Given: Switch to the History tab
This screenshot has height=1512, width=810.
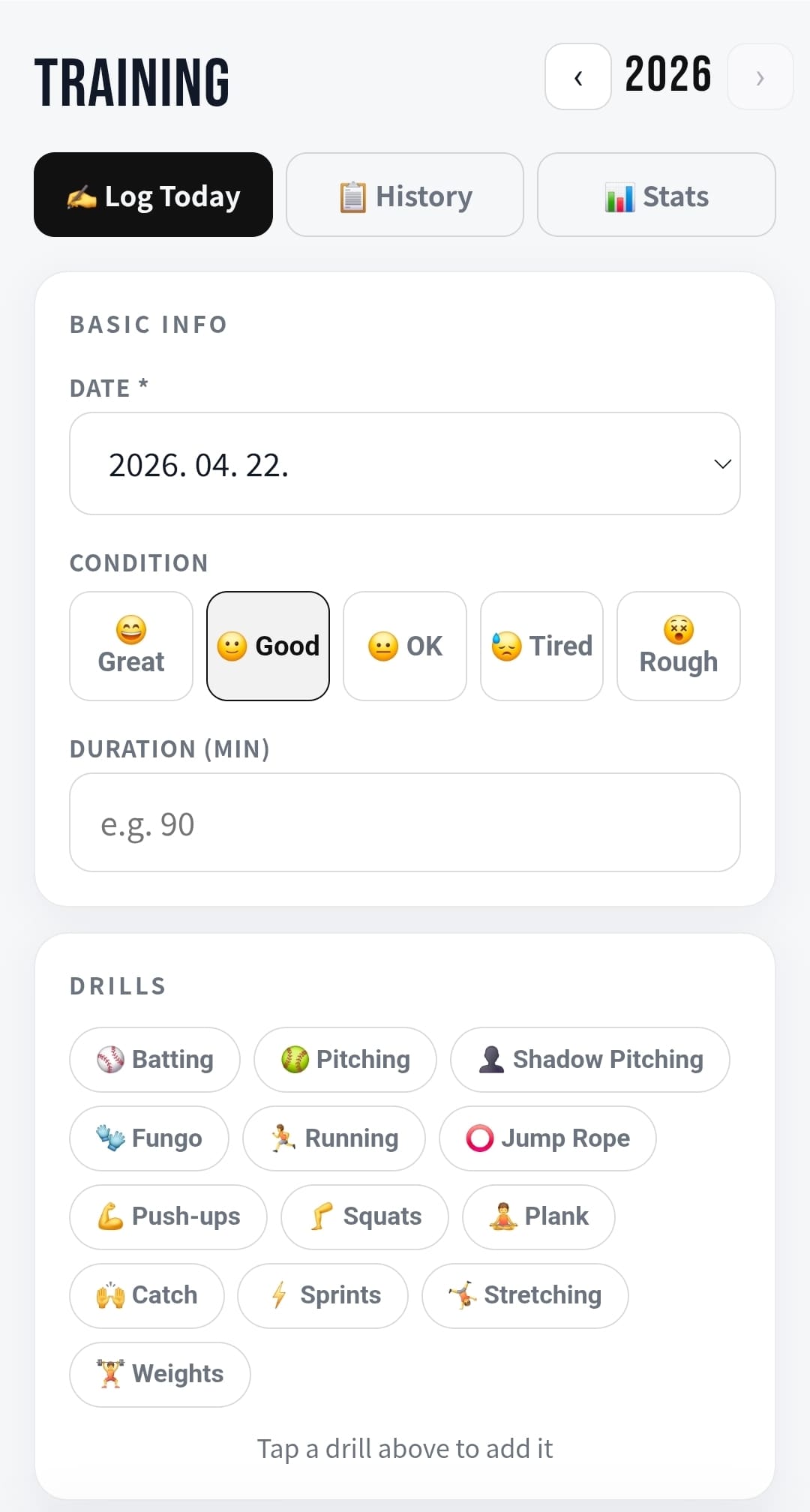Looking at the screenshot, I should pos(404,195).
